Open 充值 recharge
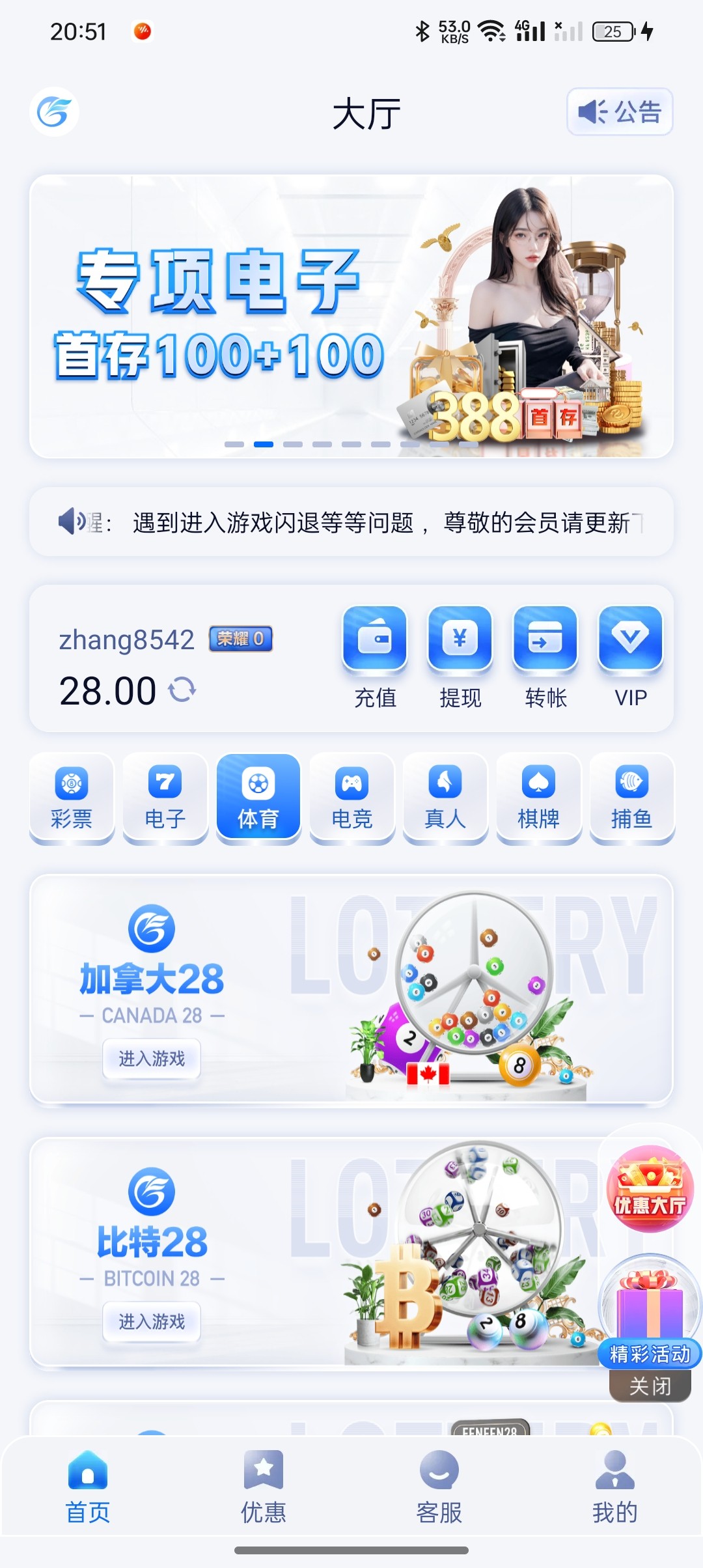This screenshot has width=703, height=1568. pos(375,657)
